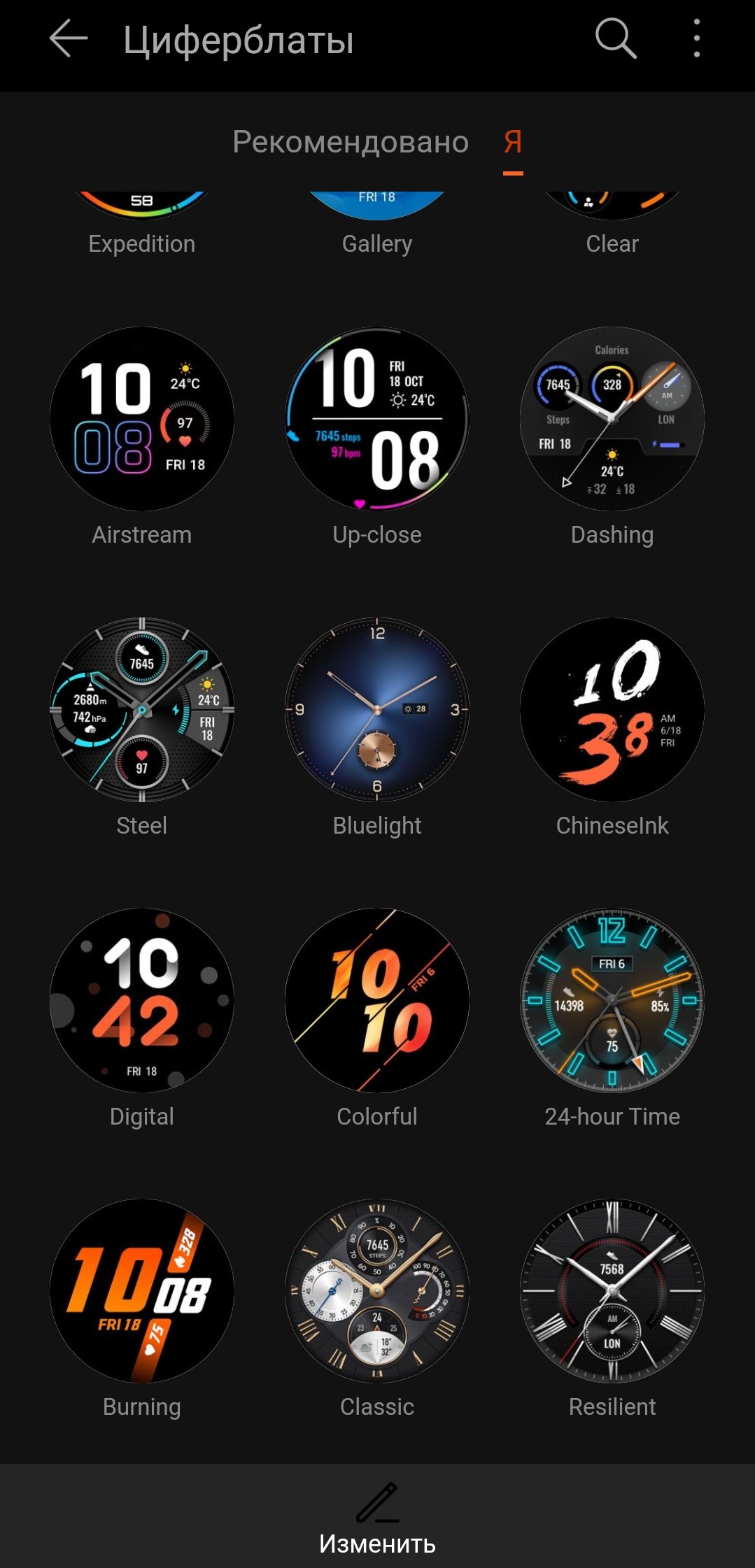
Task: Choose the ChineseInk watch face
Action: coord(612,710)
